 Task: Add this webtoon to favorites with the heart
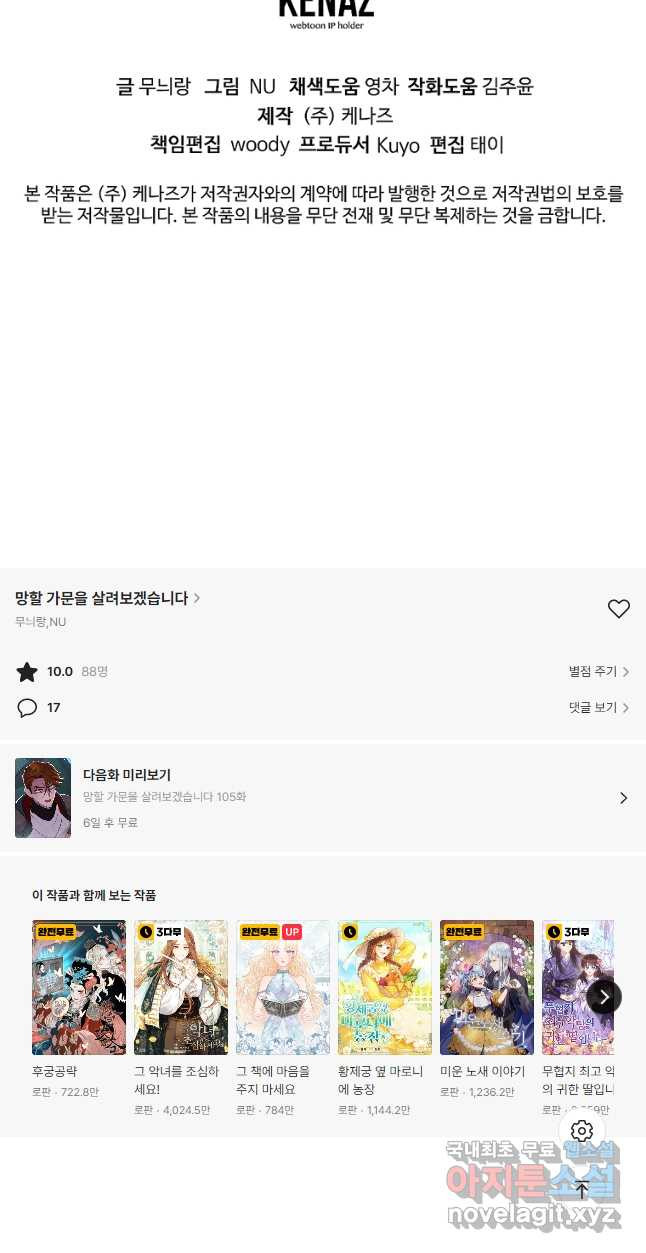[x=619, y=608]
